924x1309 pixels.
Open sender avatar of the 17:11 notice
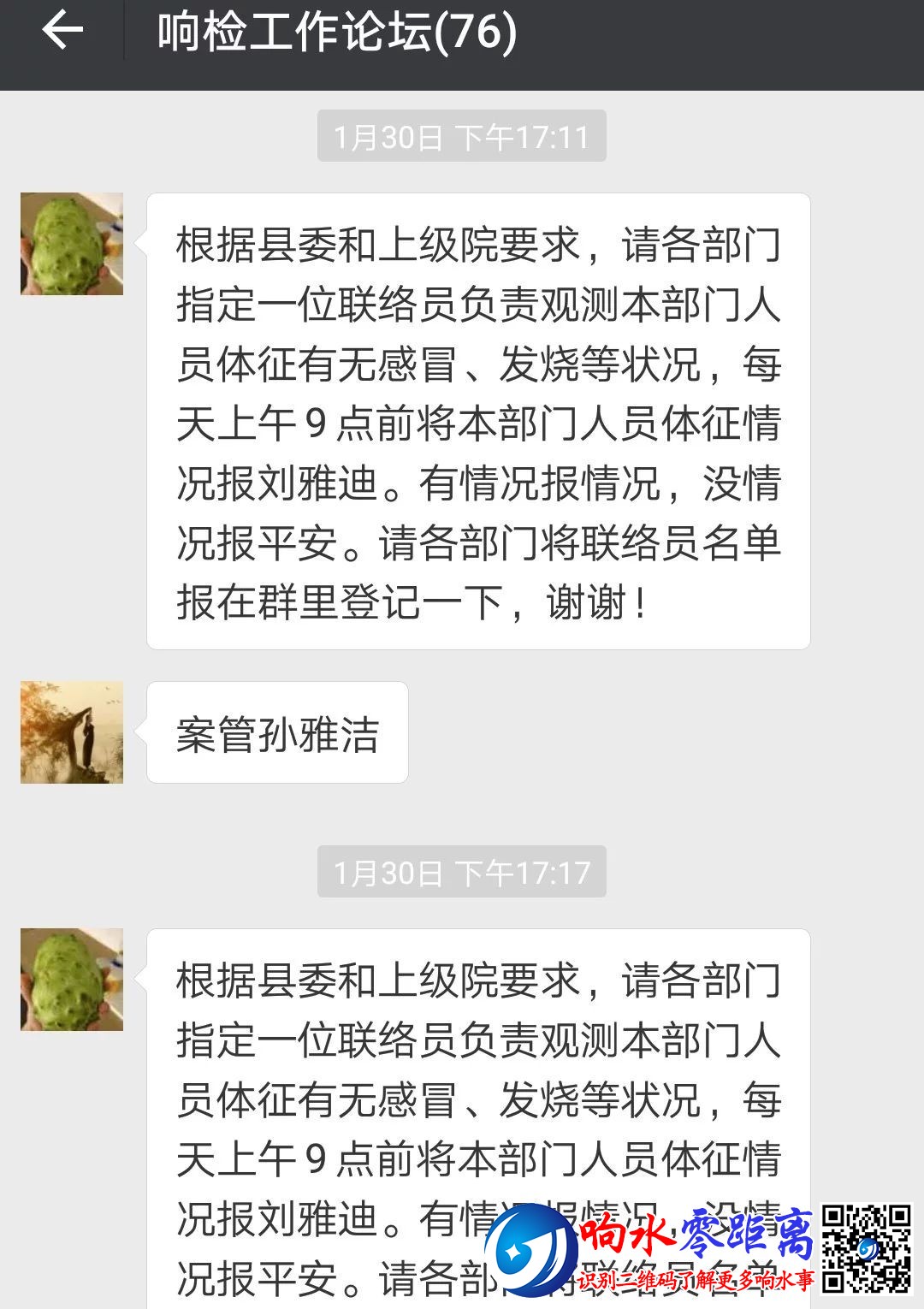(x=72, y=244)
